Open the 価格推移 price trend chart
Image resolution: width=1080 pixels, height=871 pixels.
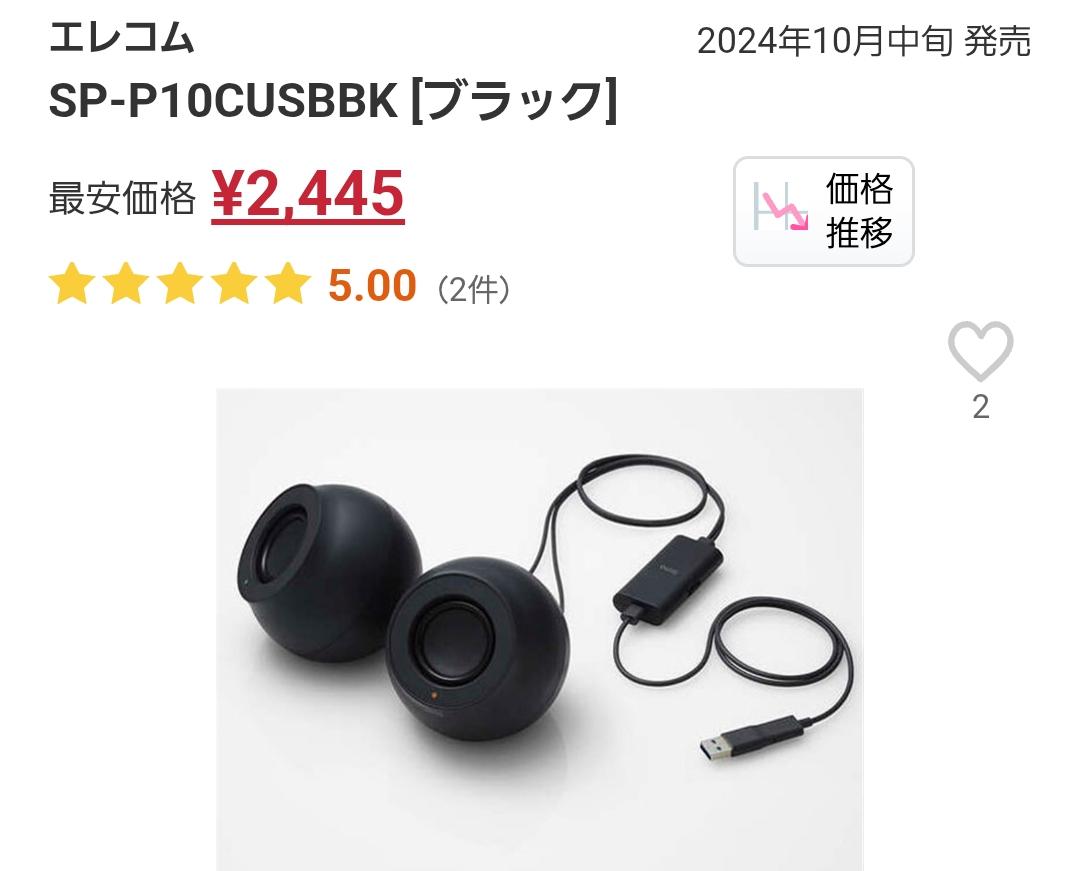(x=823, y=211)
